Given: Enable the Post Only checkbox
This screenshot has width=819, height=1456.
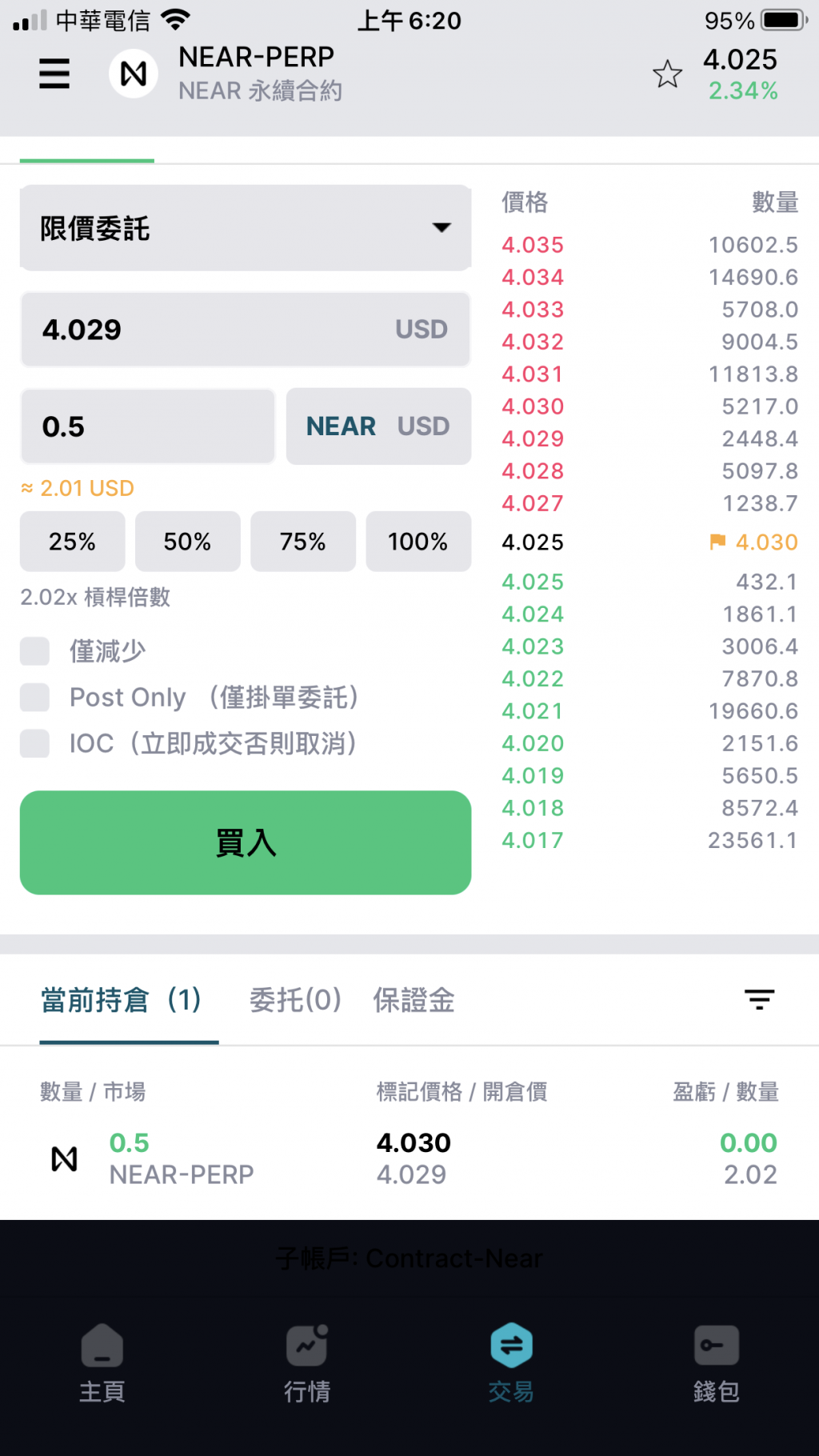Looking at the screenshot, I should (35, 698).
